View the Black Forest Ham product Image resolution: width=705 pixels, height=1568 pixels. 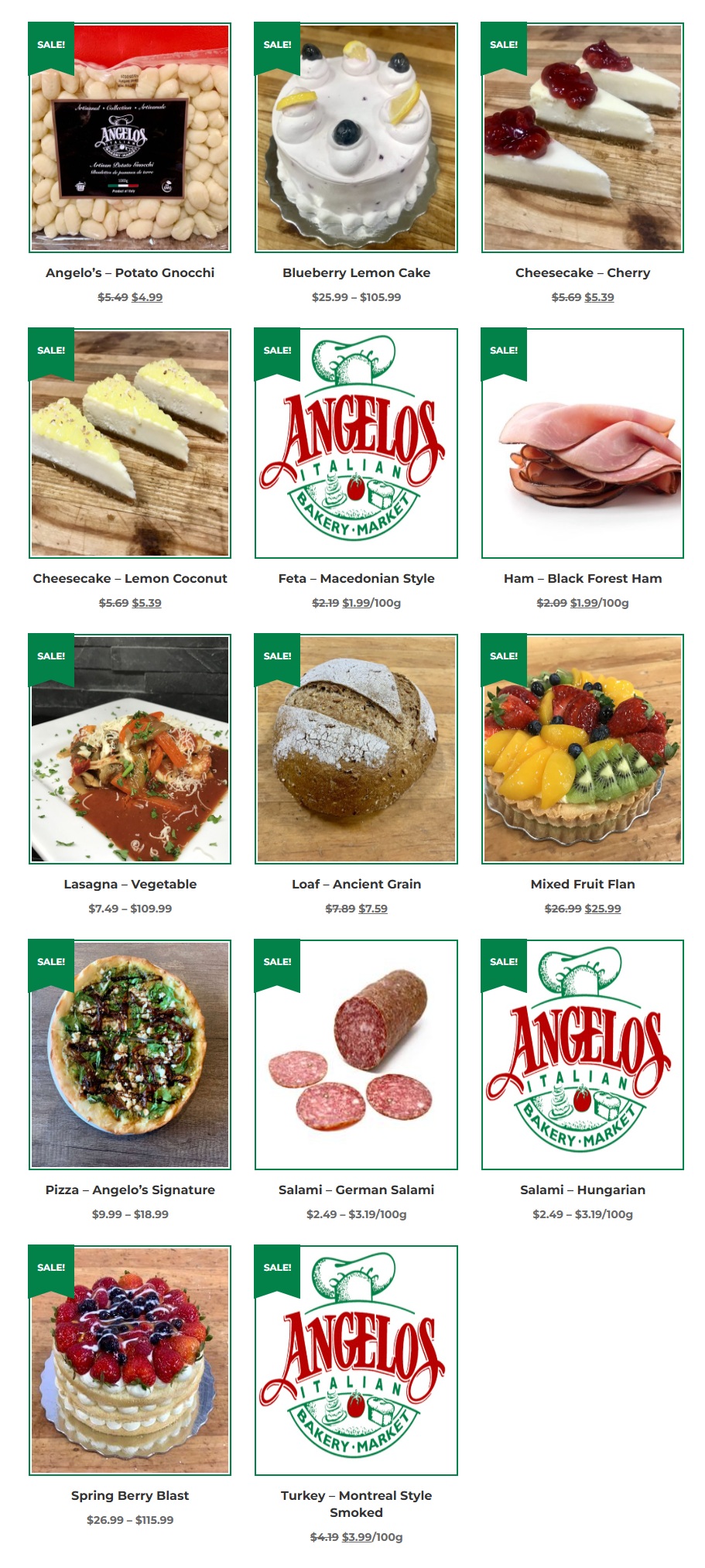pyautogui.click(x=583, y=578)
